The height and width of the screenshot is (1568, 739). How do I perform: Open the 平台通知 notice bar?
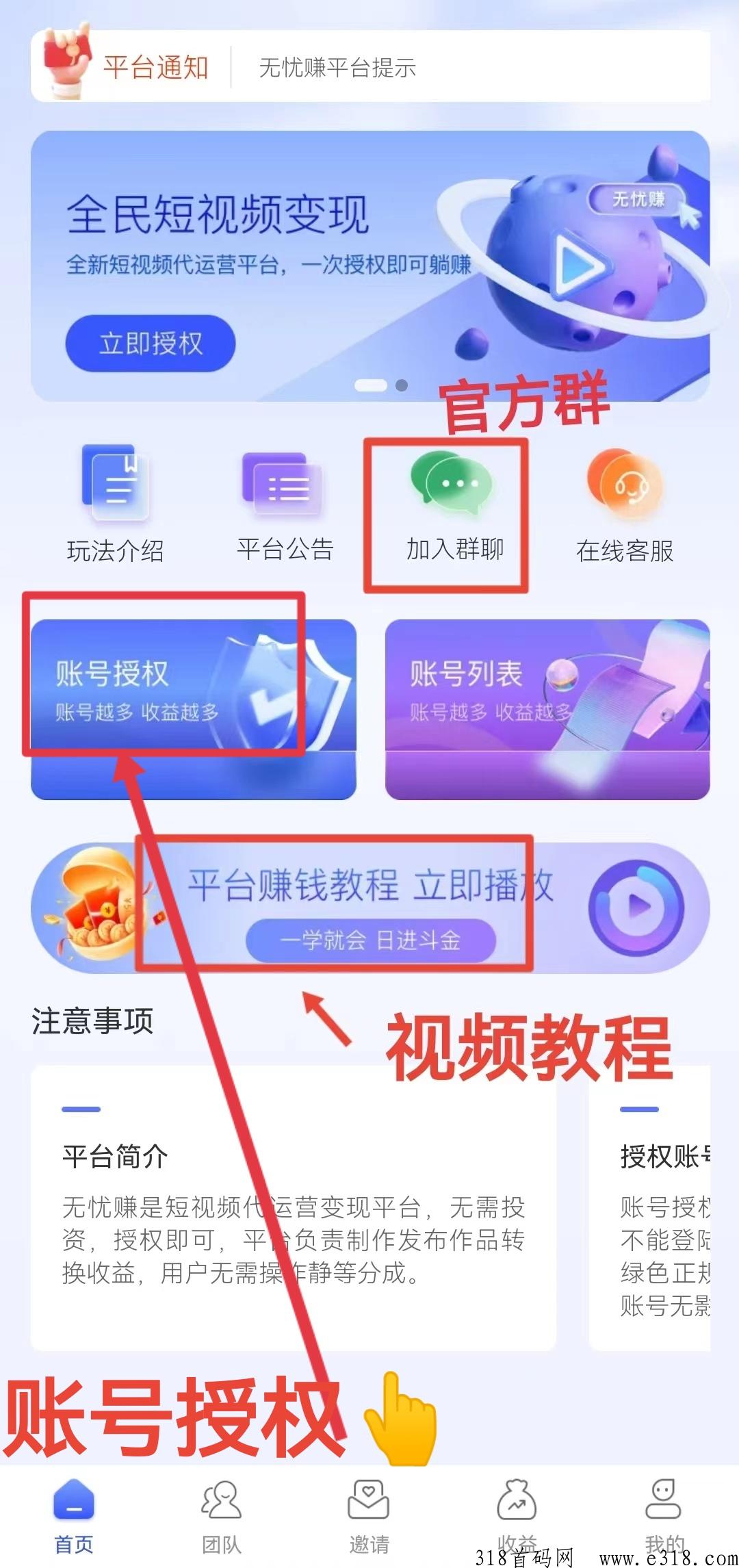369,67
